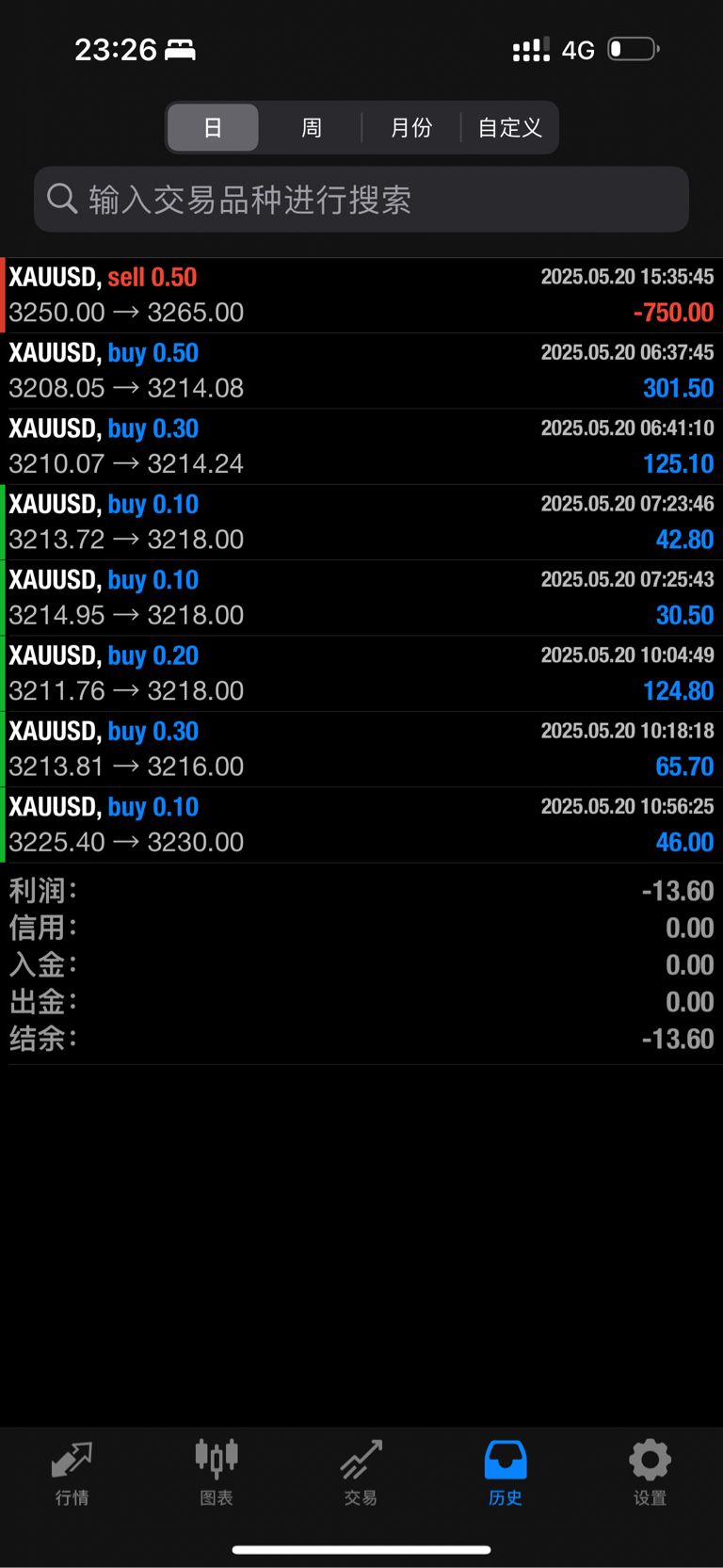Switch to the 周 (week) period tab
Screen dimensions: 723x1568
[312, 127]
